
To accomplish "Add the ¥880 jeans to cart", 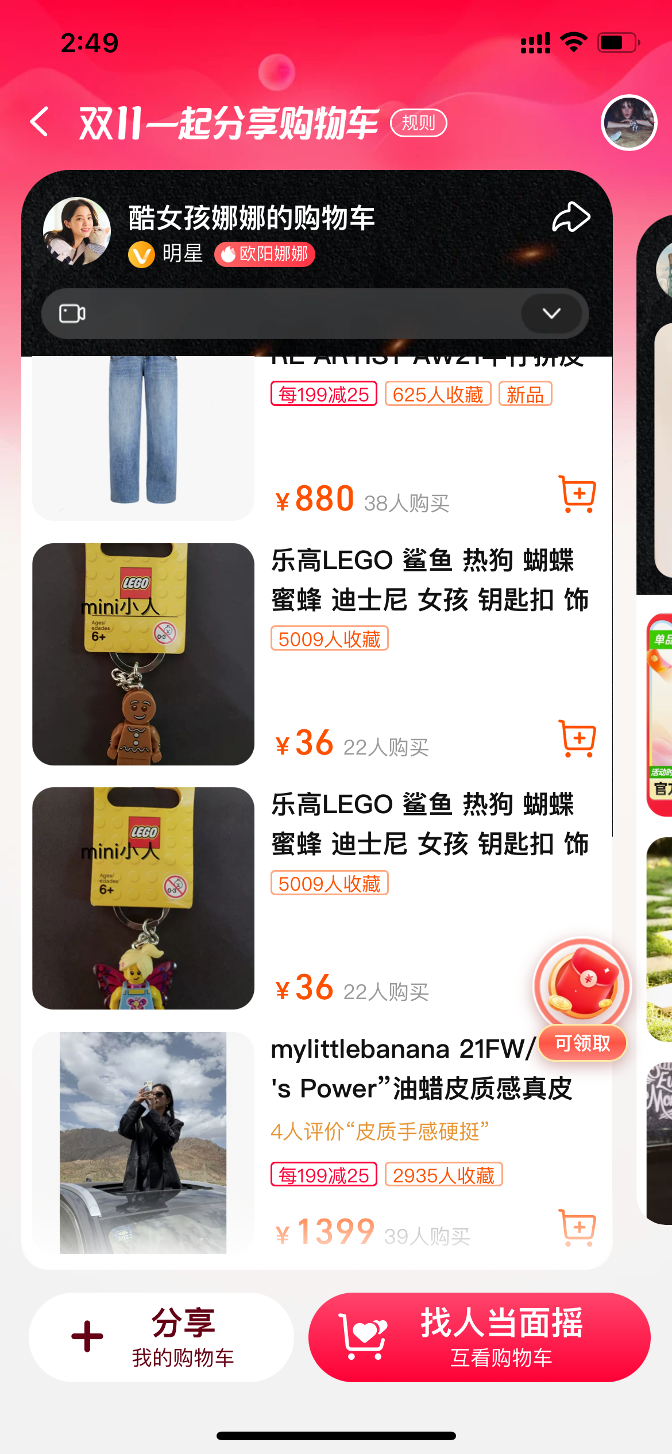I will tap(577, 494).
